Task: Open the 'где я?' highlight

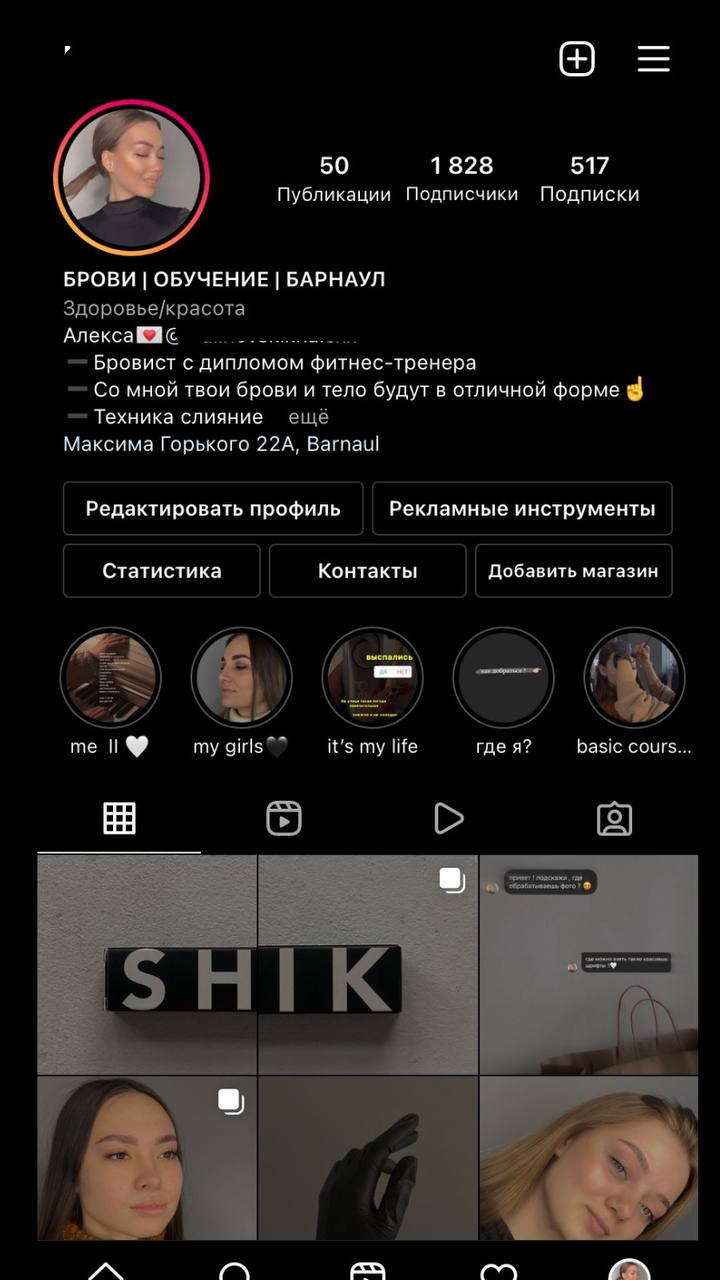Action: pyautogui.click(x=503, y=678)
